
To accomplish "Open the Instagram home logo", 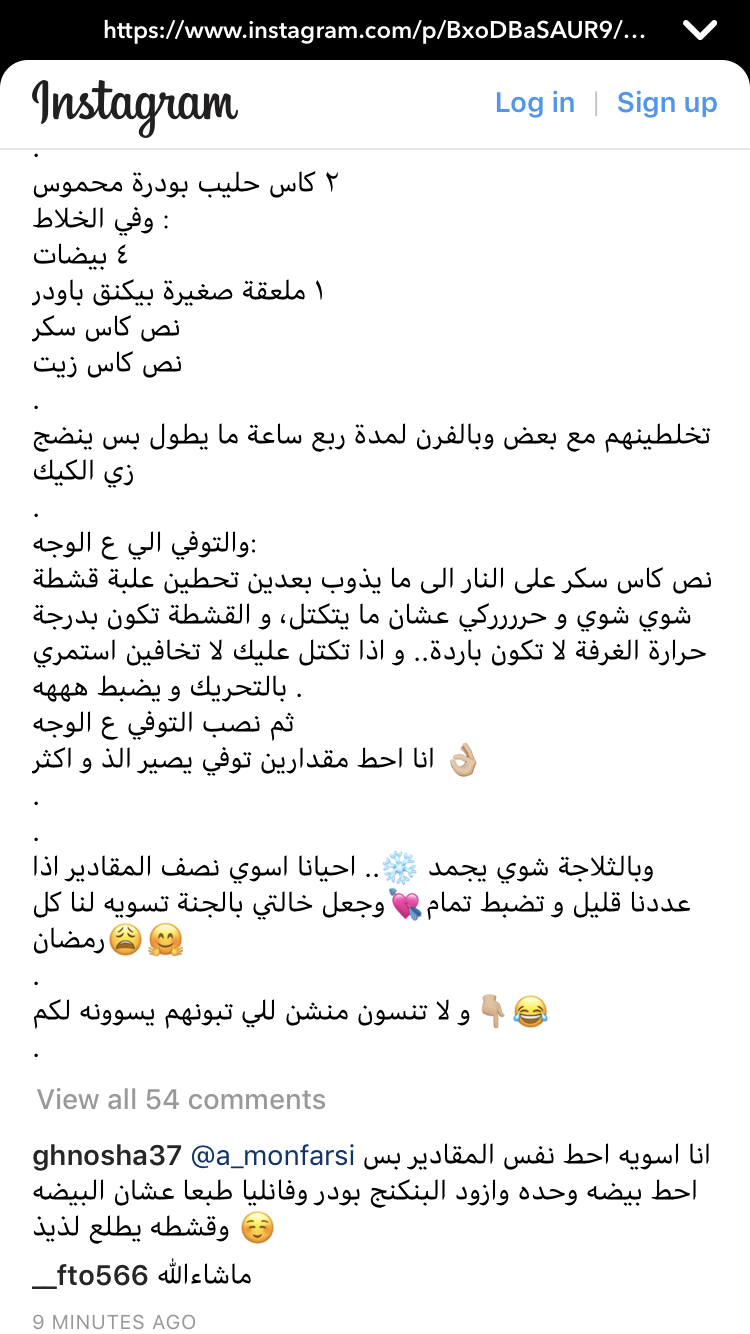I will tap(135, 105).
